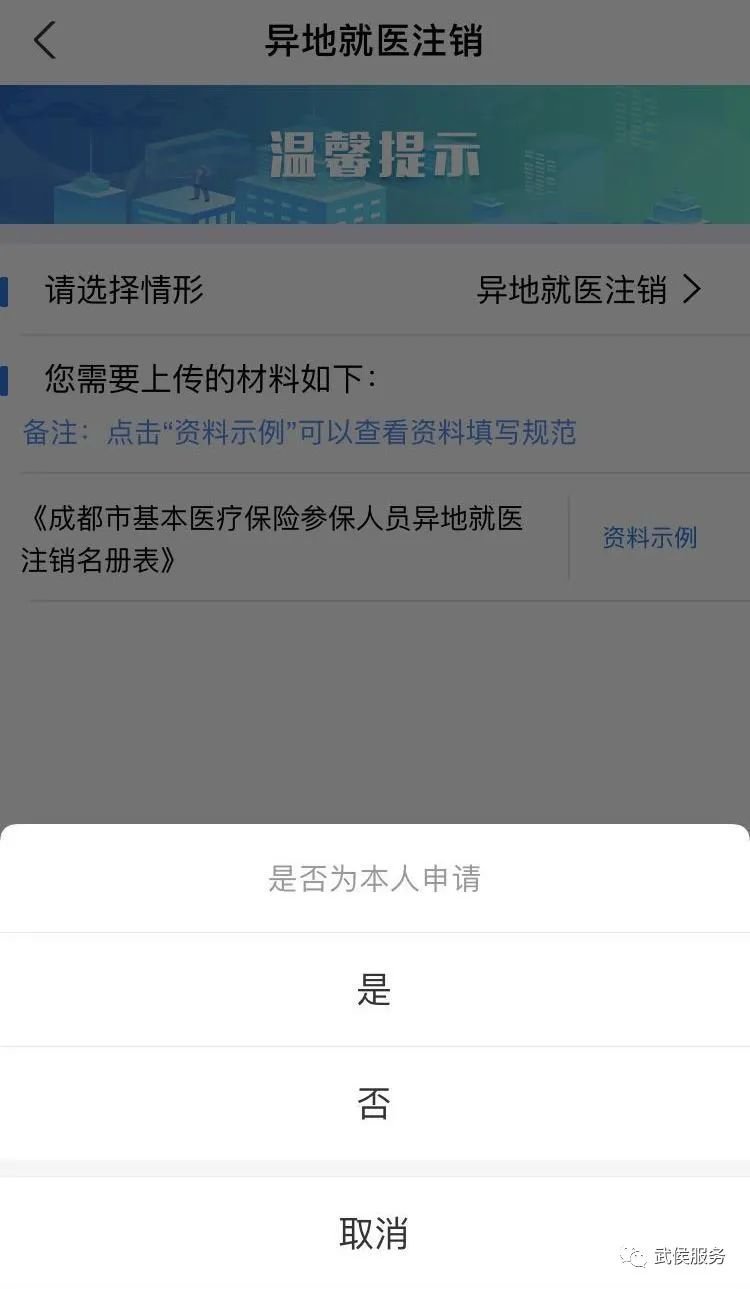Choose 否 in the action sheet
Image resolution: width=750 pixels, height=1289 pixels.
(374, 1104)
